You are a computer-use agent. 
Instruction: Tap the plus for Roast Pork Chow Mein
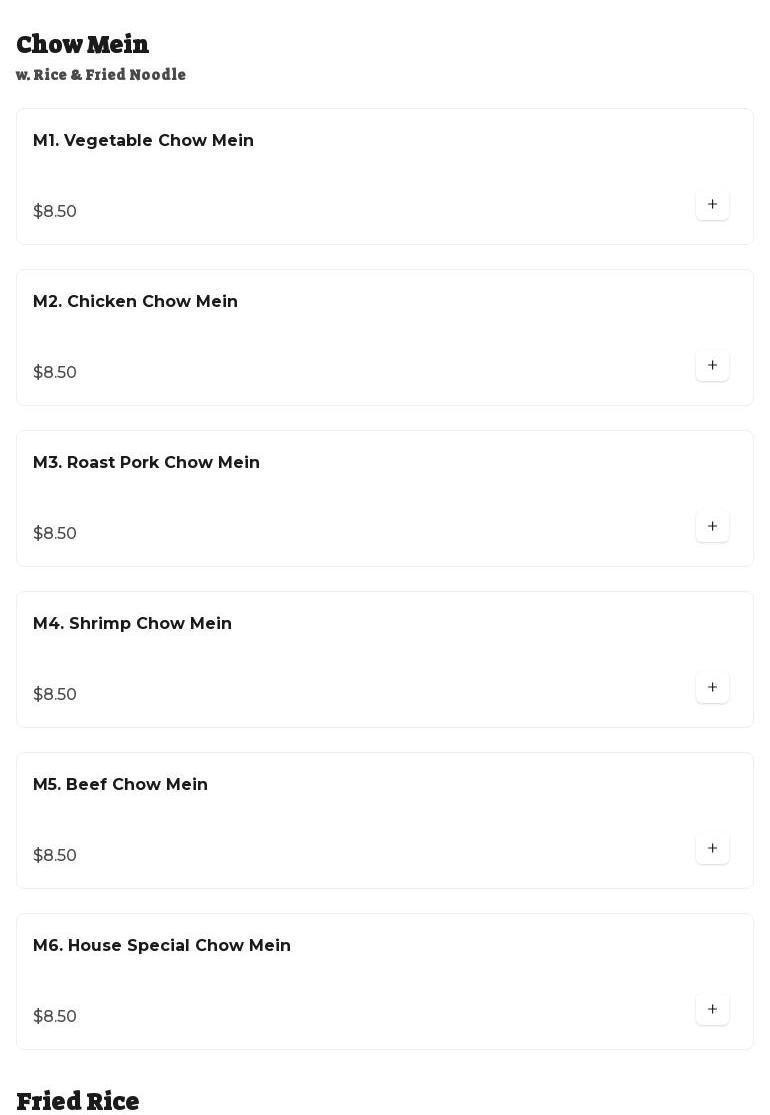[712, 527]
